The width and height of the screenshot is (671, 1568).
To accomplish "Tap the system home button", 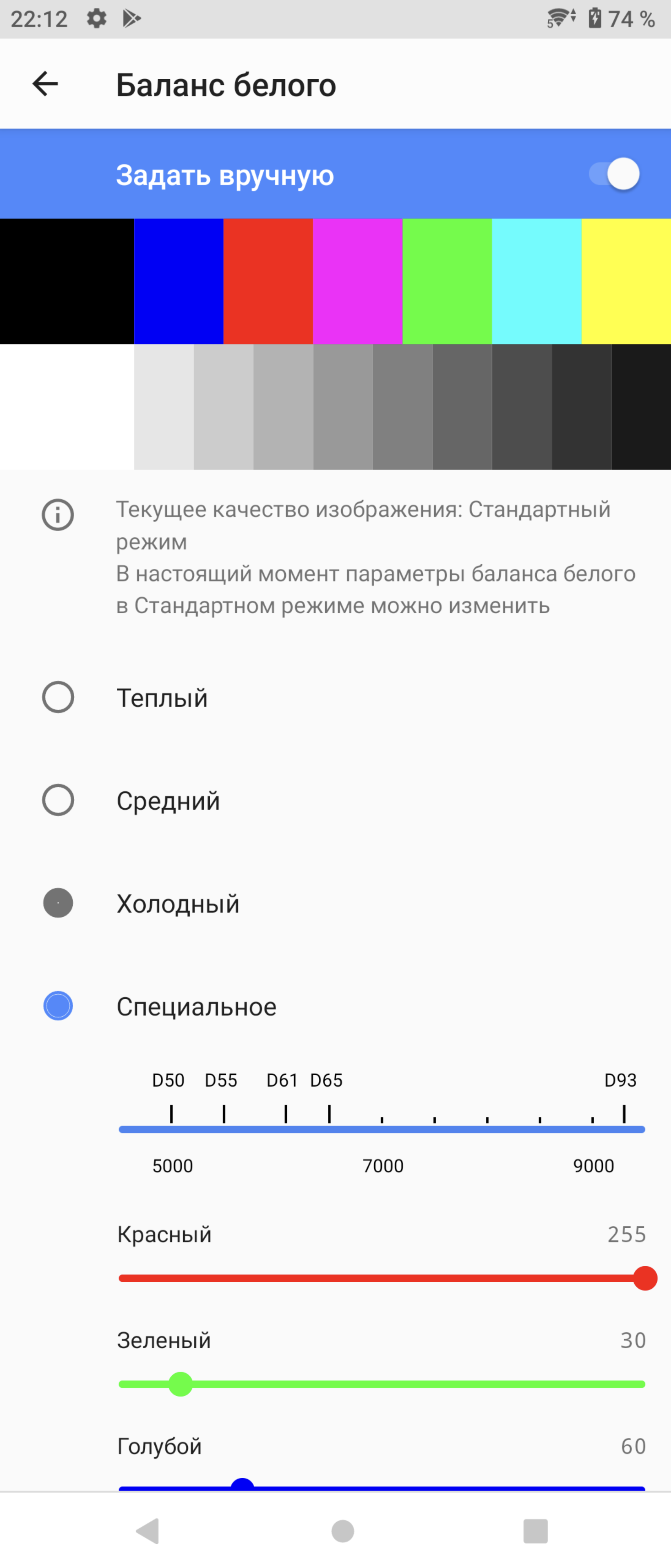I will click(x=342, y=1531).
